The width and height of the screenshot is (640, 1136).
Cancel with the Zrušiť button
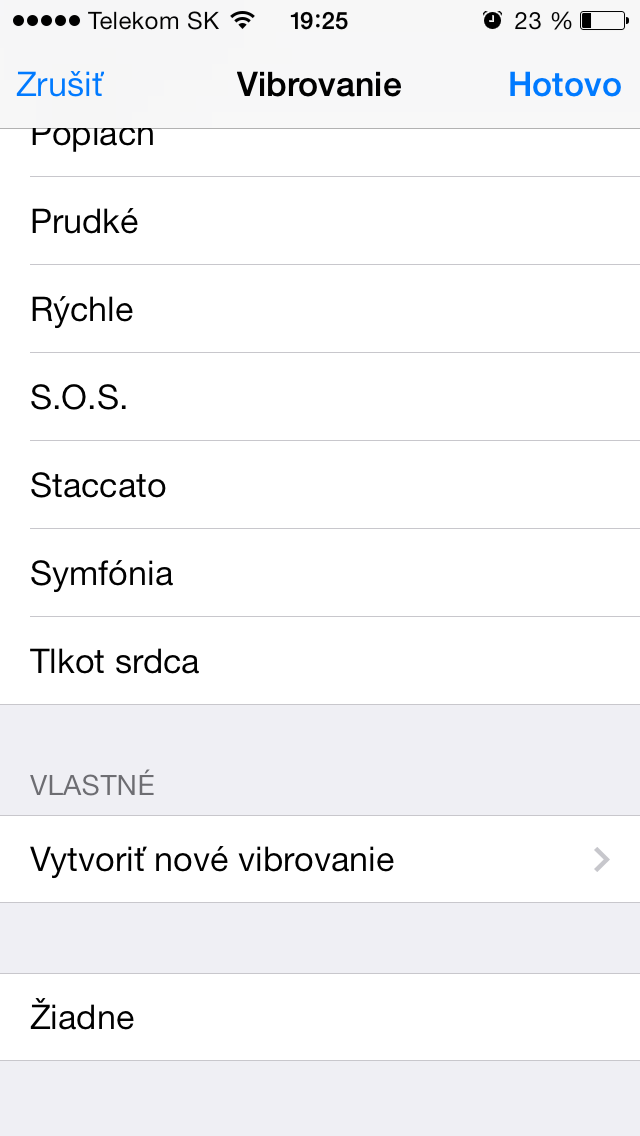click(60, 85)
